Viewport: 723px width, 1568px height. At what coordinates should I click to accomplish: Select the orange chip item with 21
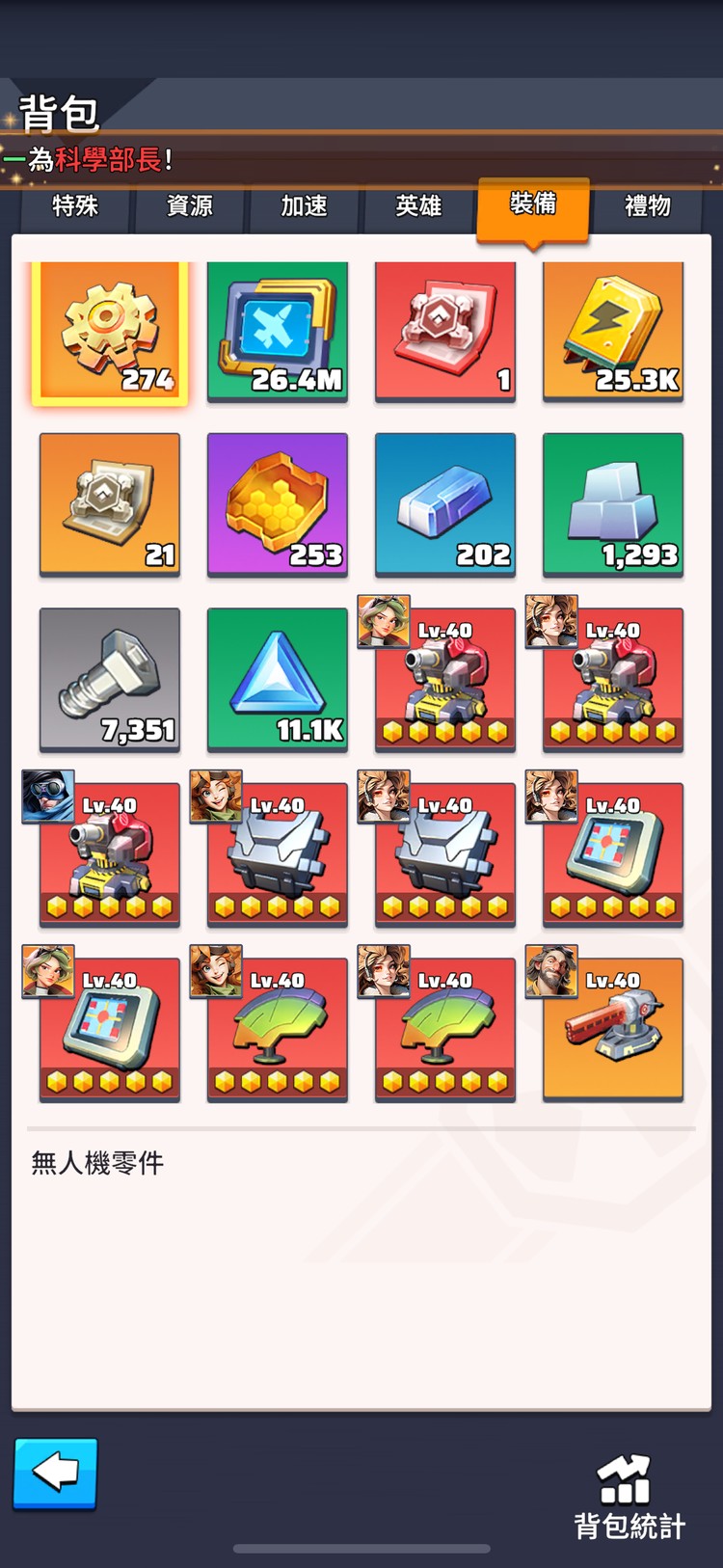point(110,504)
